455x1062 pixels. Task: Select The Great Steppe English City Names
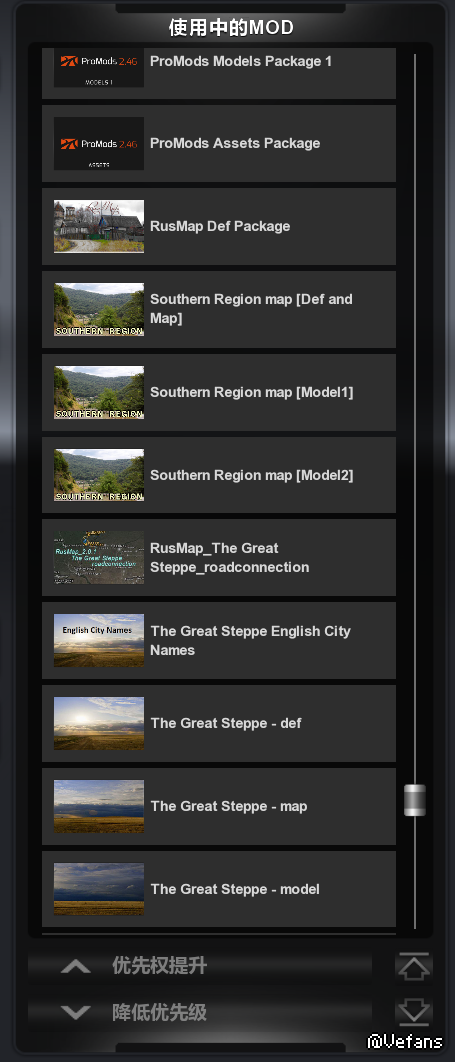point(219,641)
